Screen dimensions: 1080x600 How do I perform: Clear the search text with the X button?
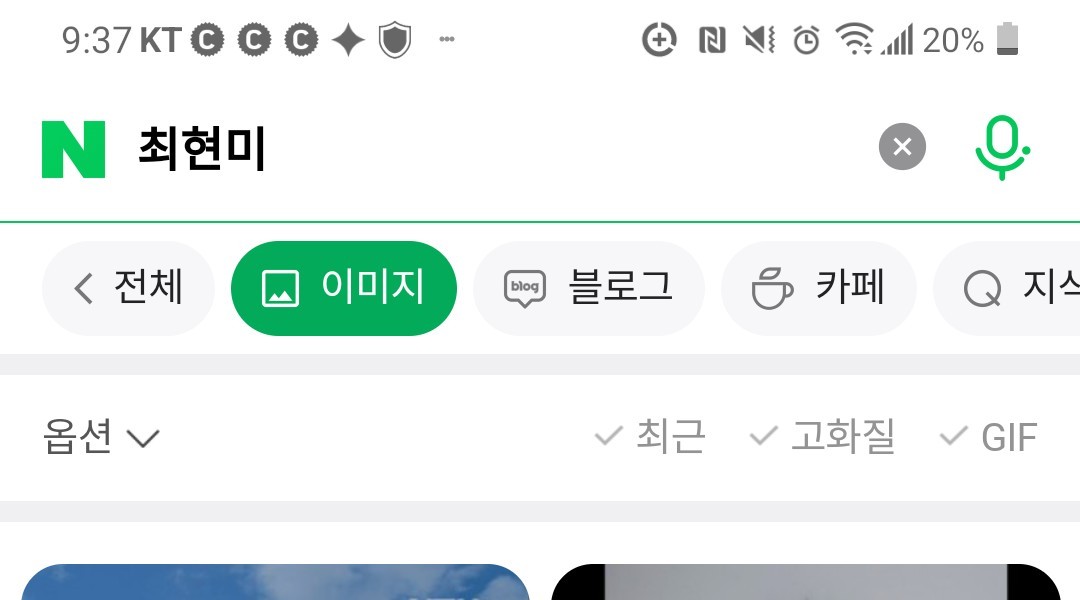[902, 148]
